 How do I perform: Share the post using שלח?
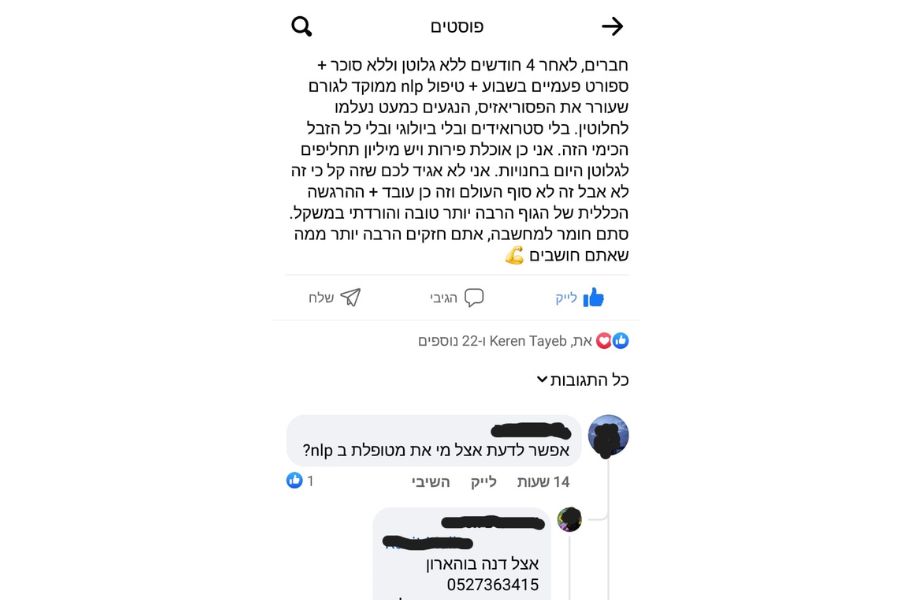pos(334,298)
